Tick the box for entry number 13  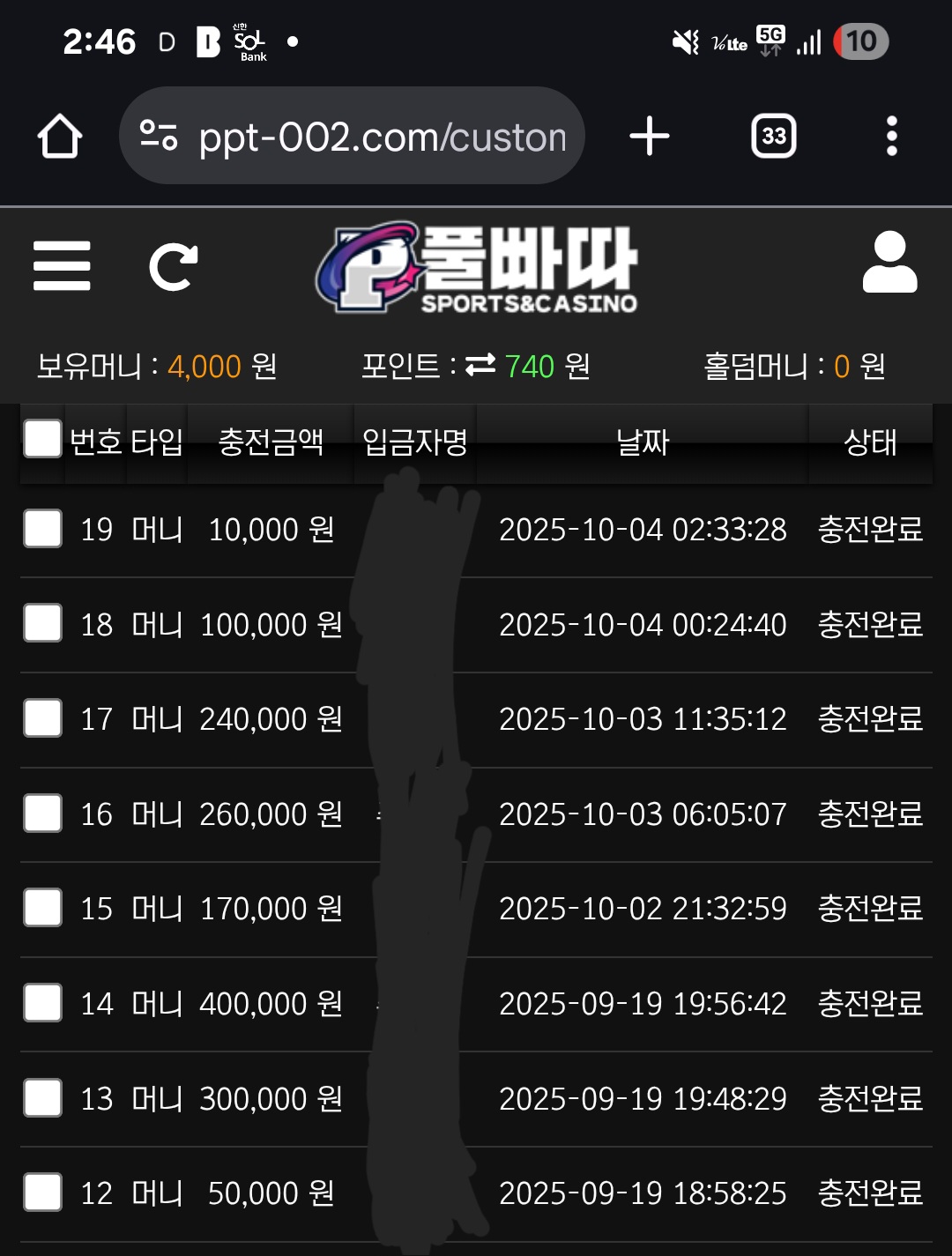[x=42, y=1098]
